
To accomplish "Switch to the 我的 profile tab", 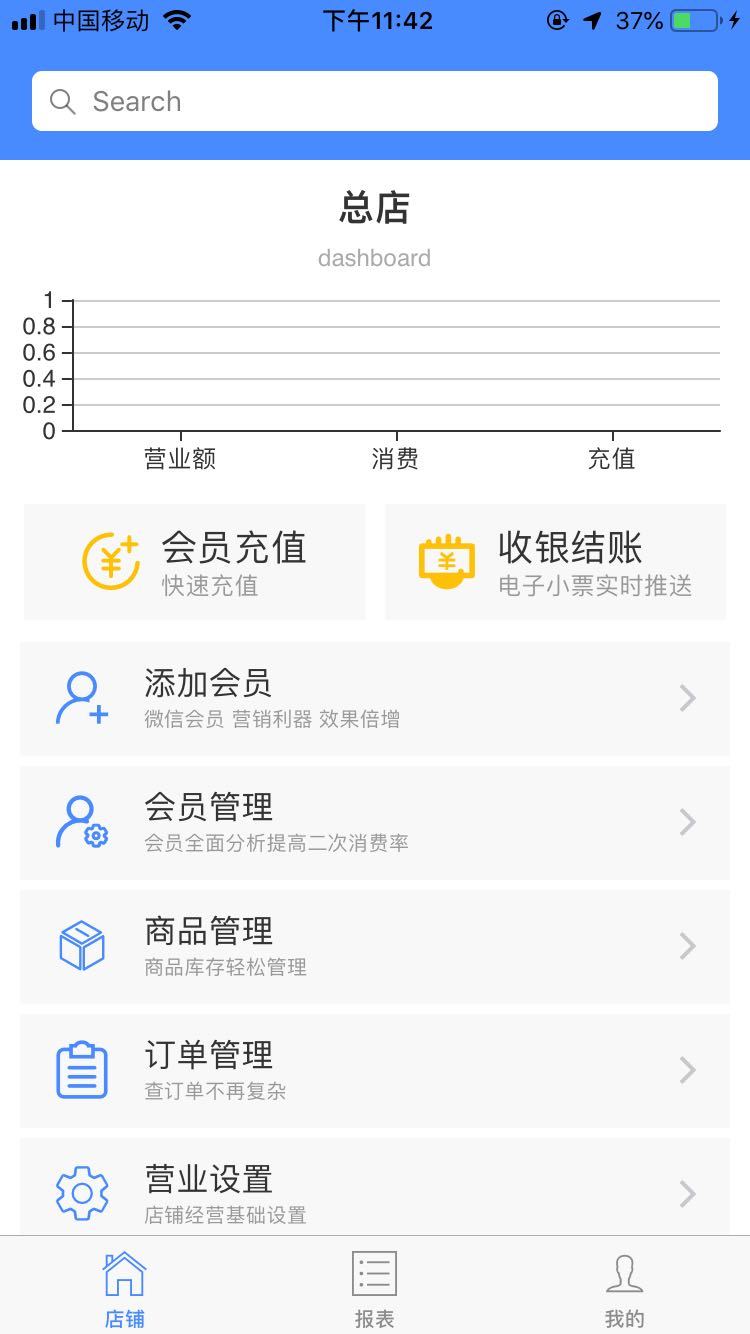I will [624, 1288].
